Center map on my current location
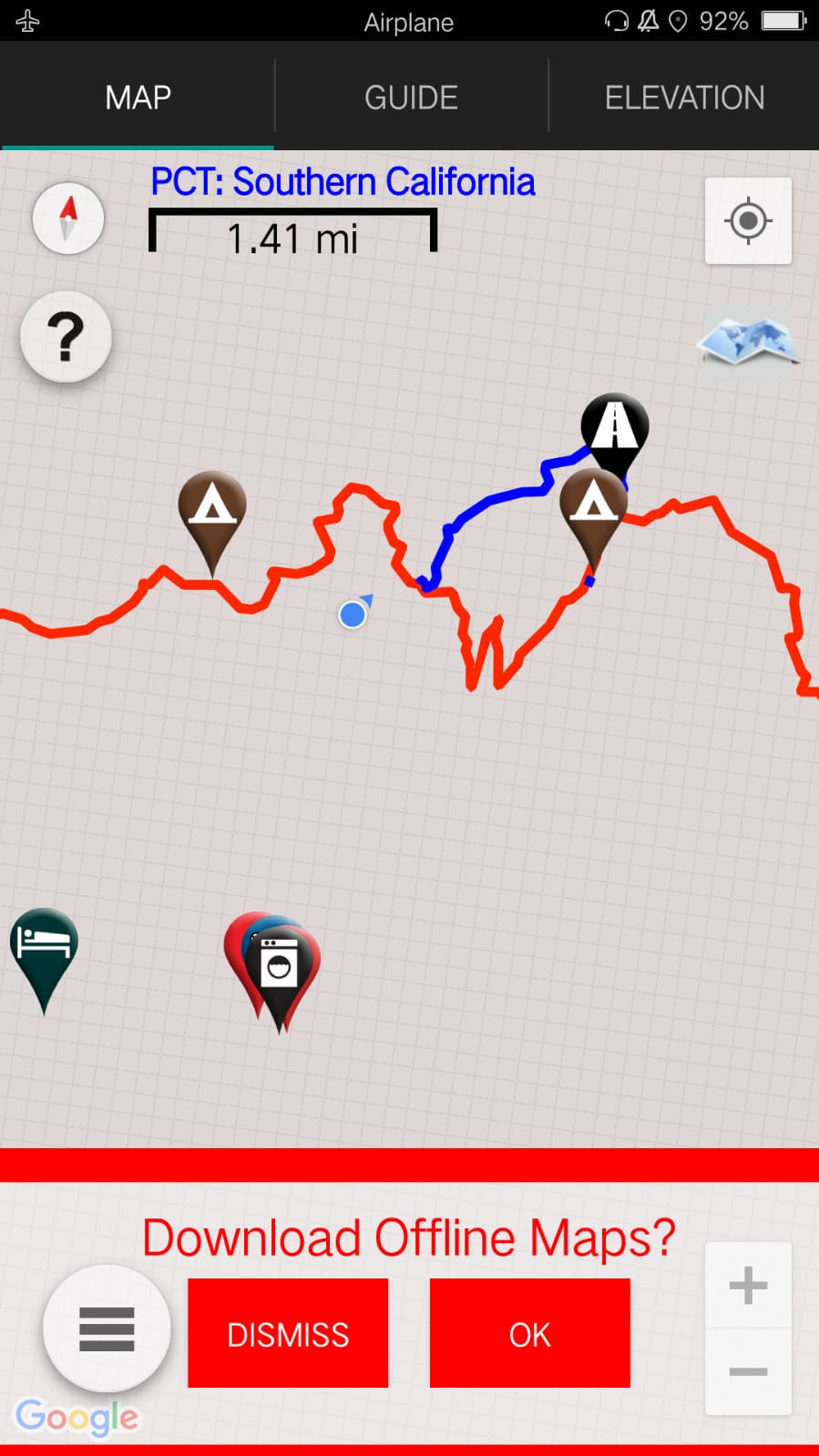The image size is (819, 1456). pos(748,220)
